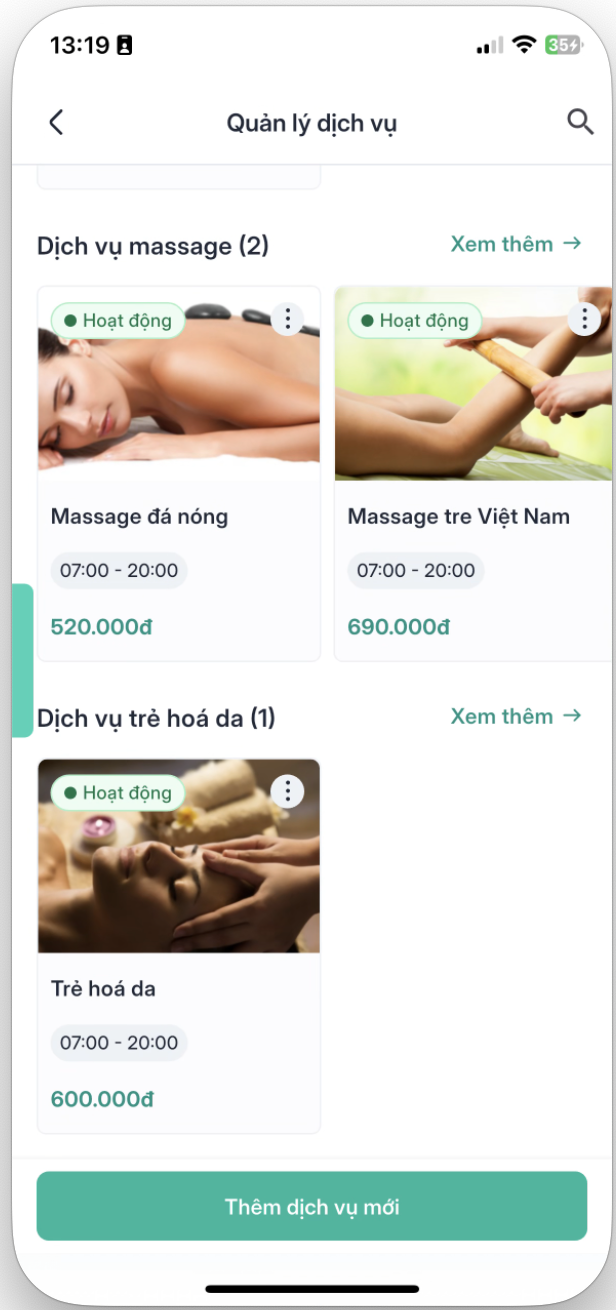
Task: Tap Xem thêm for Dịch vụ trẻ hoá da
Action: click(515, 716)
